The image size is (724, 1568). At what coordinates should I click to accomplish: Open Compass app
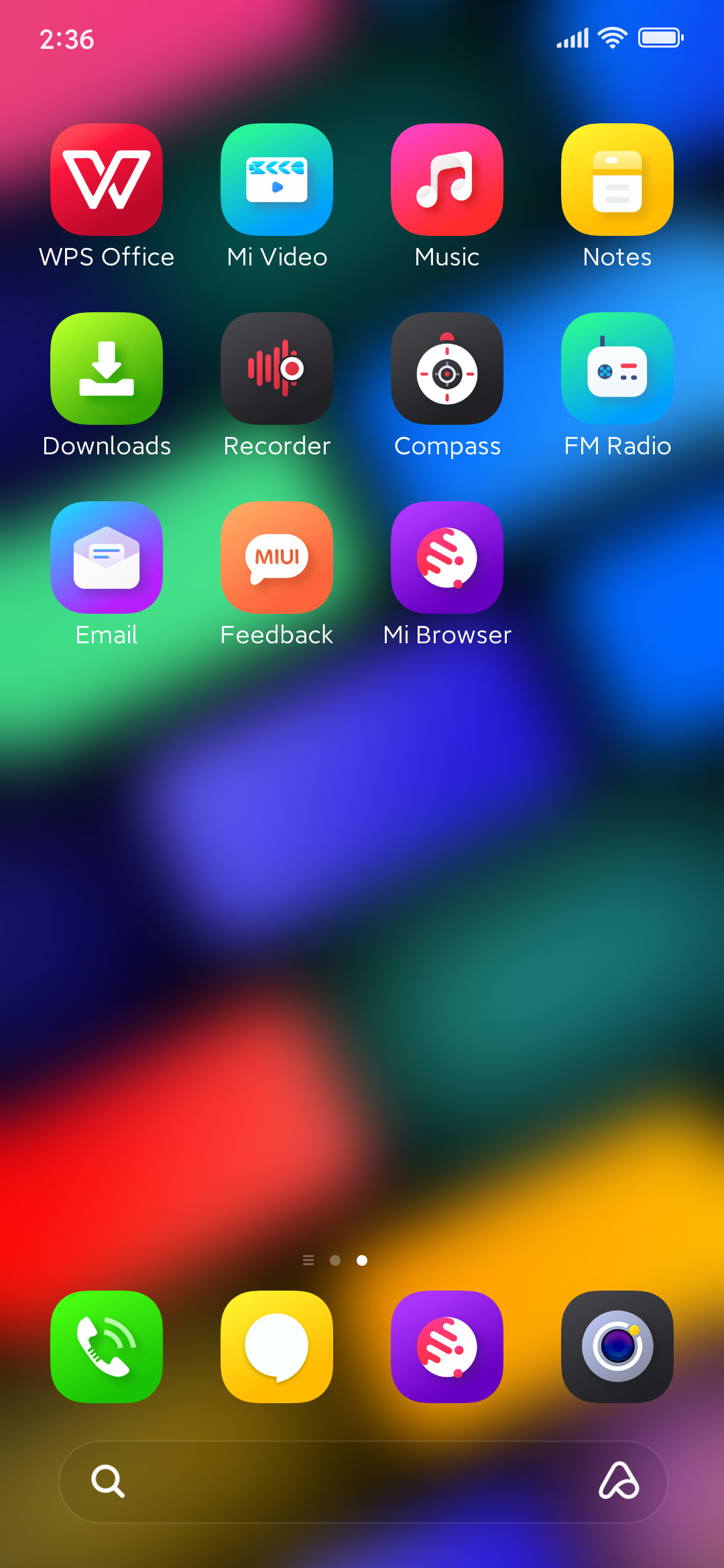point(447,369)
